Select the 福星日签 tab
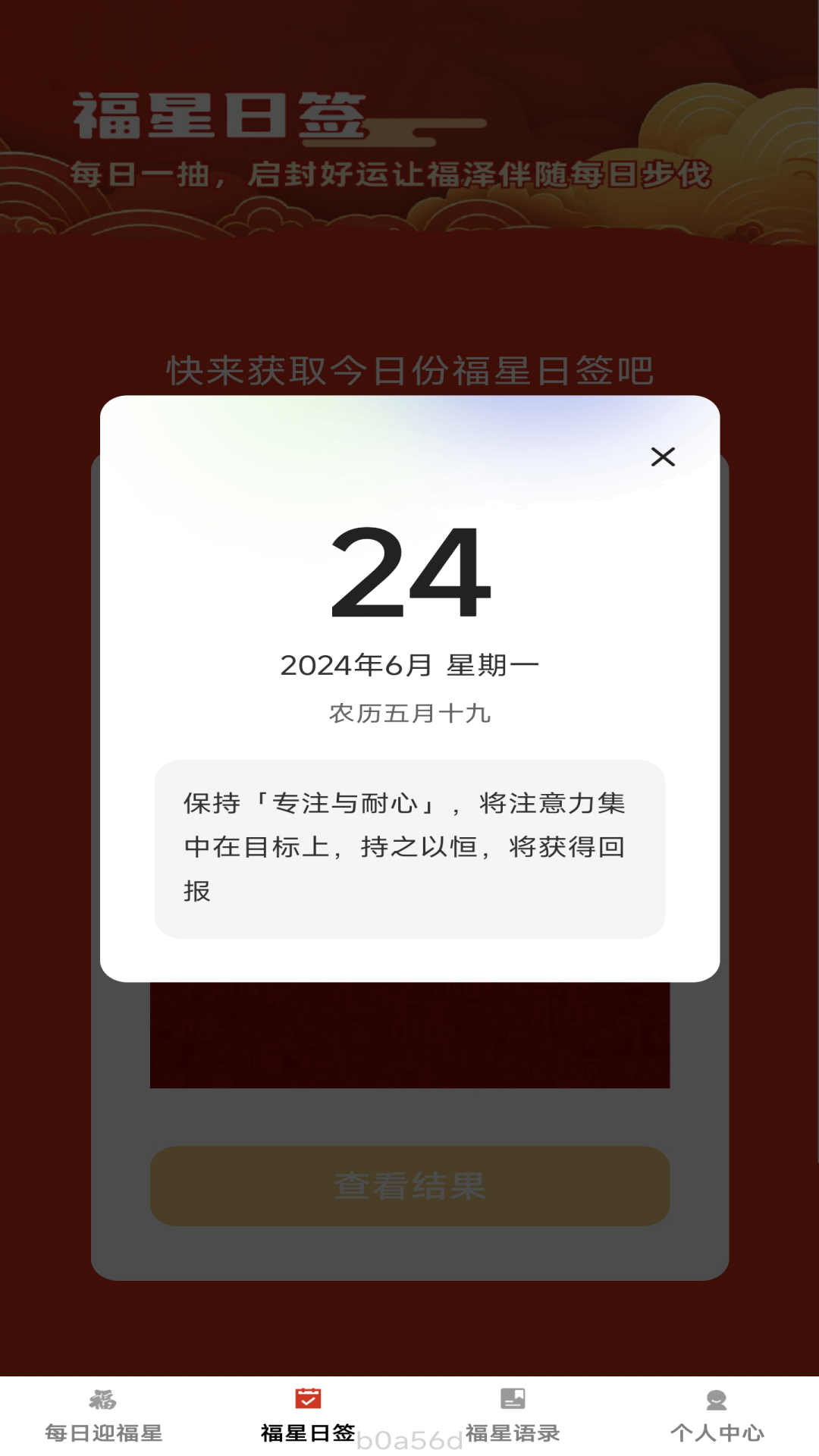819x1456 pixels. tap(307, 1416)
